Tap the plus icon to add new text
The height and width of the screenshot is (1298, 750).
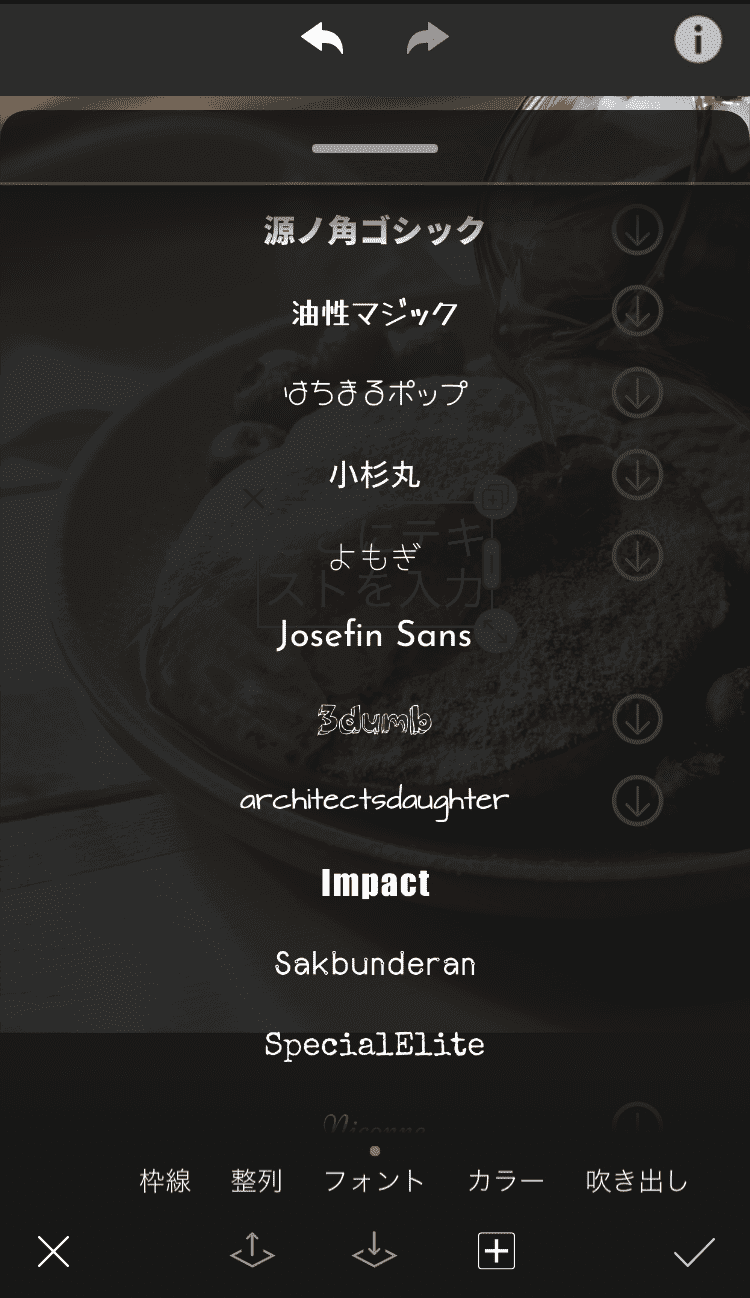coord(497,1249)
